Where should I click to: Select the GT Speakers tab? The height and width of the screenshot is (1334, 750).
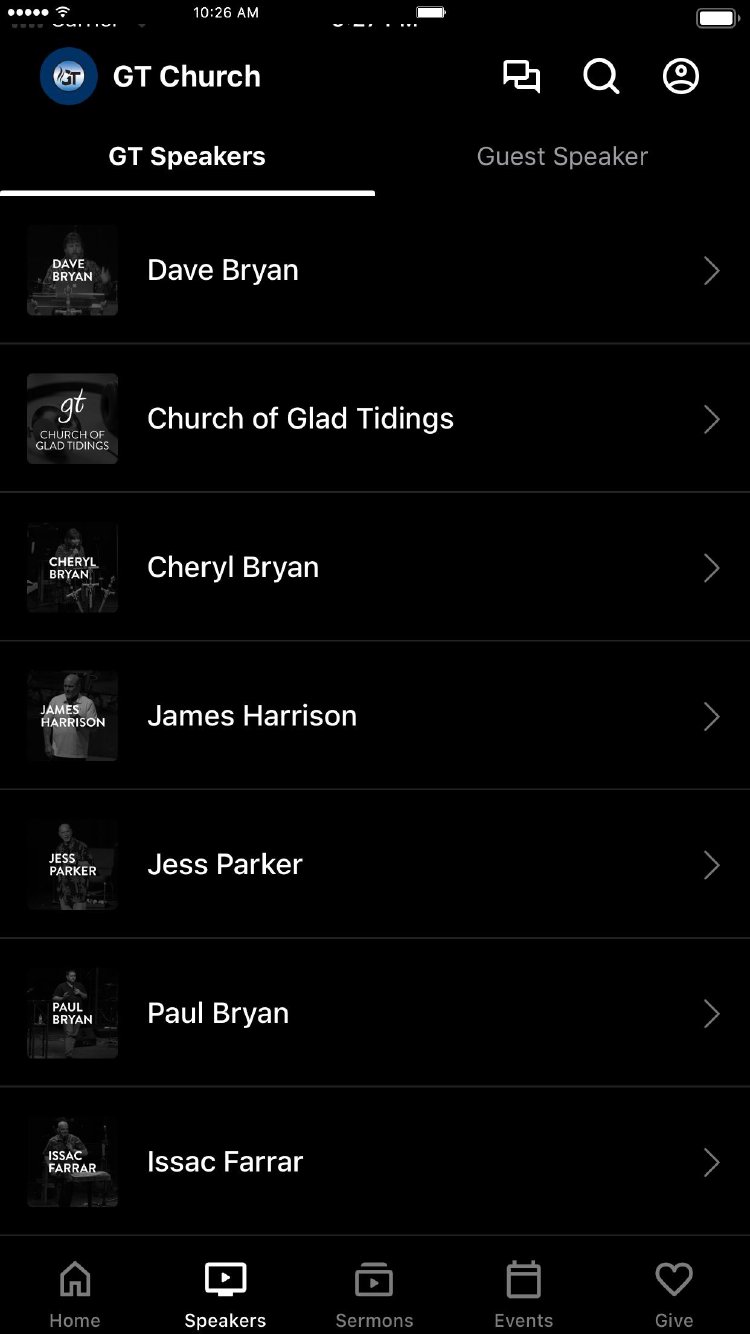[187, 157]
